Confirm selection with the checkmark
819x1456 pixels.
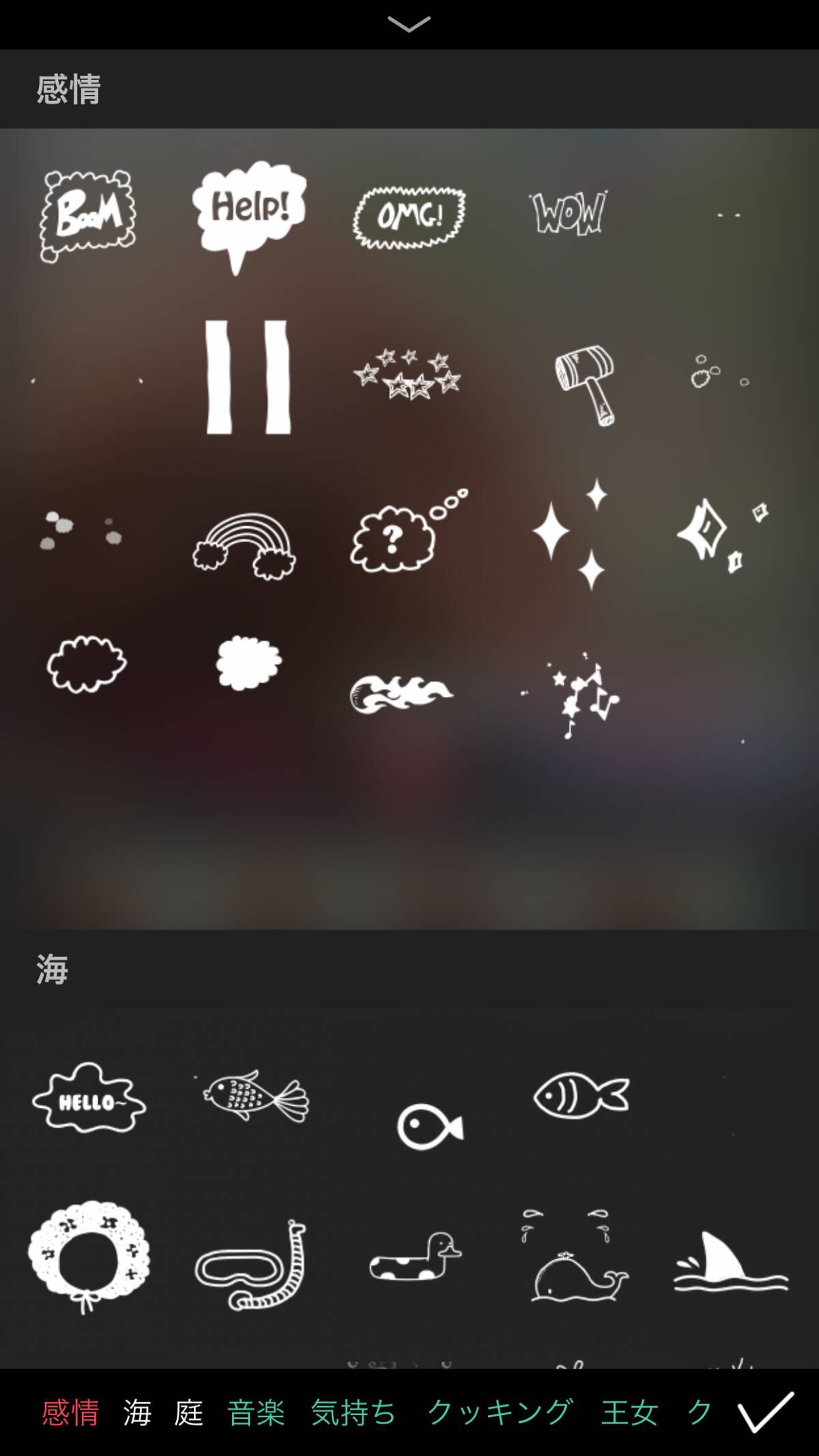[x=766, y=1412]
